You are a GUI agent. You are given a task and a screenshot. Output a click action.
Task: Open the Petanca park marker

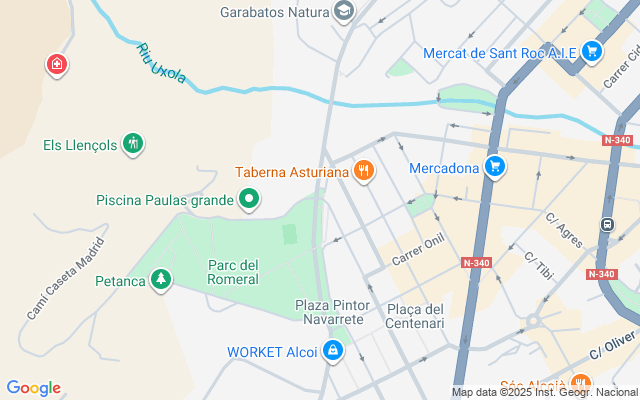[160, 281]
